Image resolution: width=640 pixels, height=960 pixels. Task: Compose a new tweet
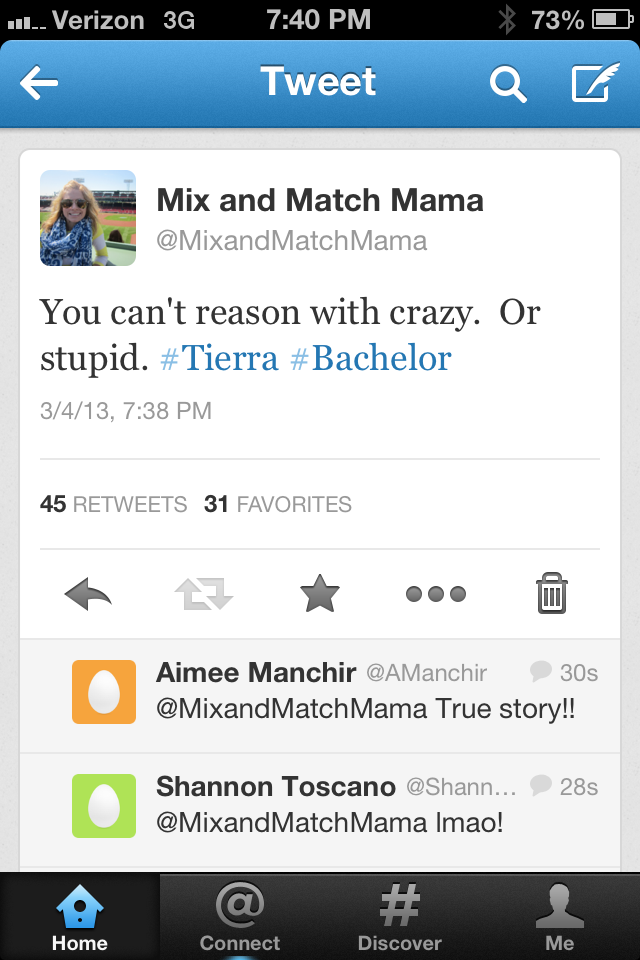[x=594, y=84]
